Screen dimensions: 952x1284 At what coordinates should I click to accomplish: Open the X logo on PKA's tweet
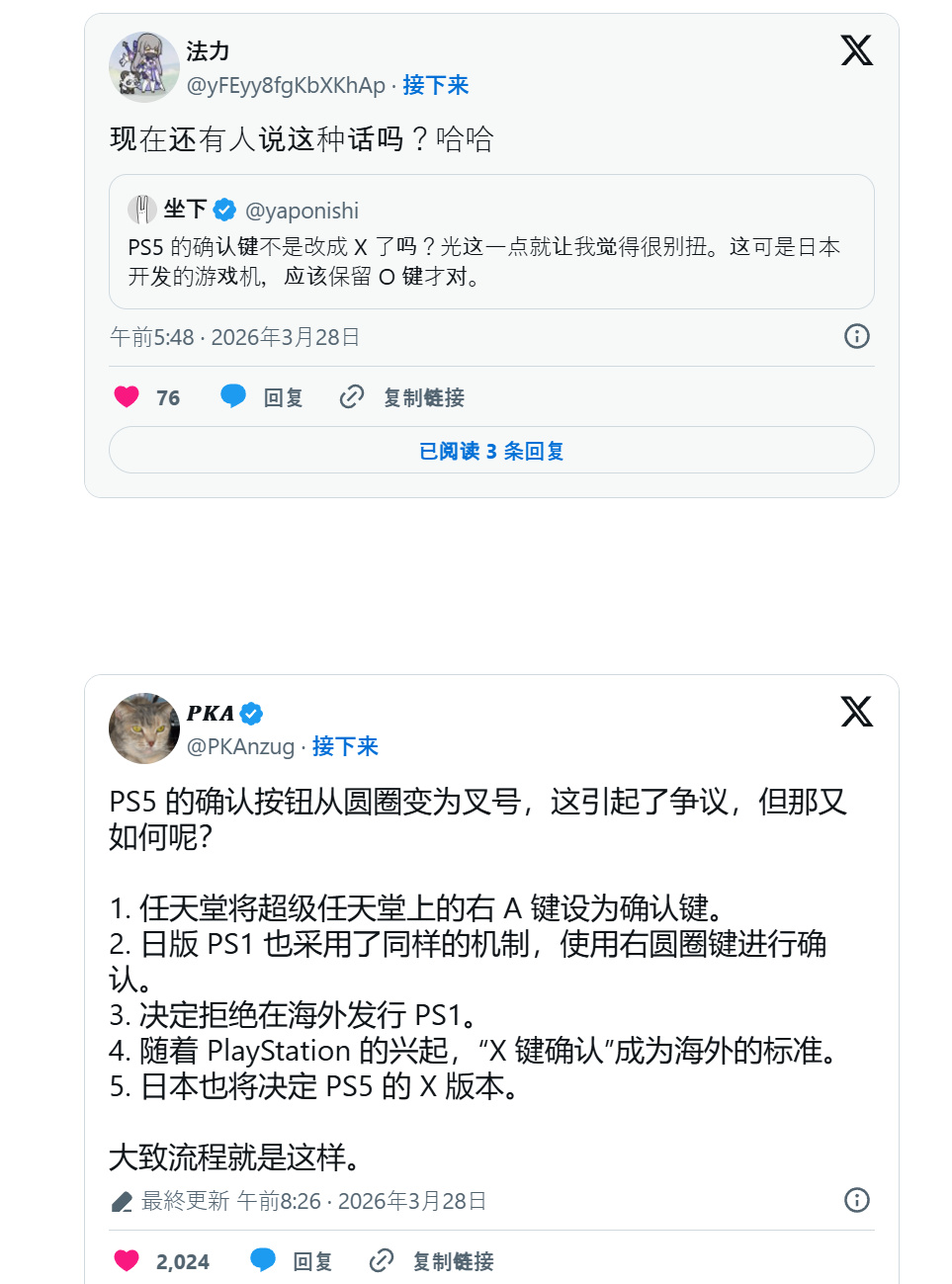(x=856, y=712)
